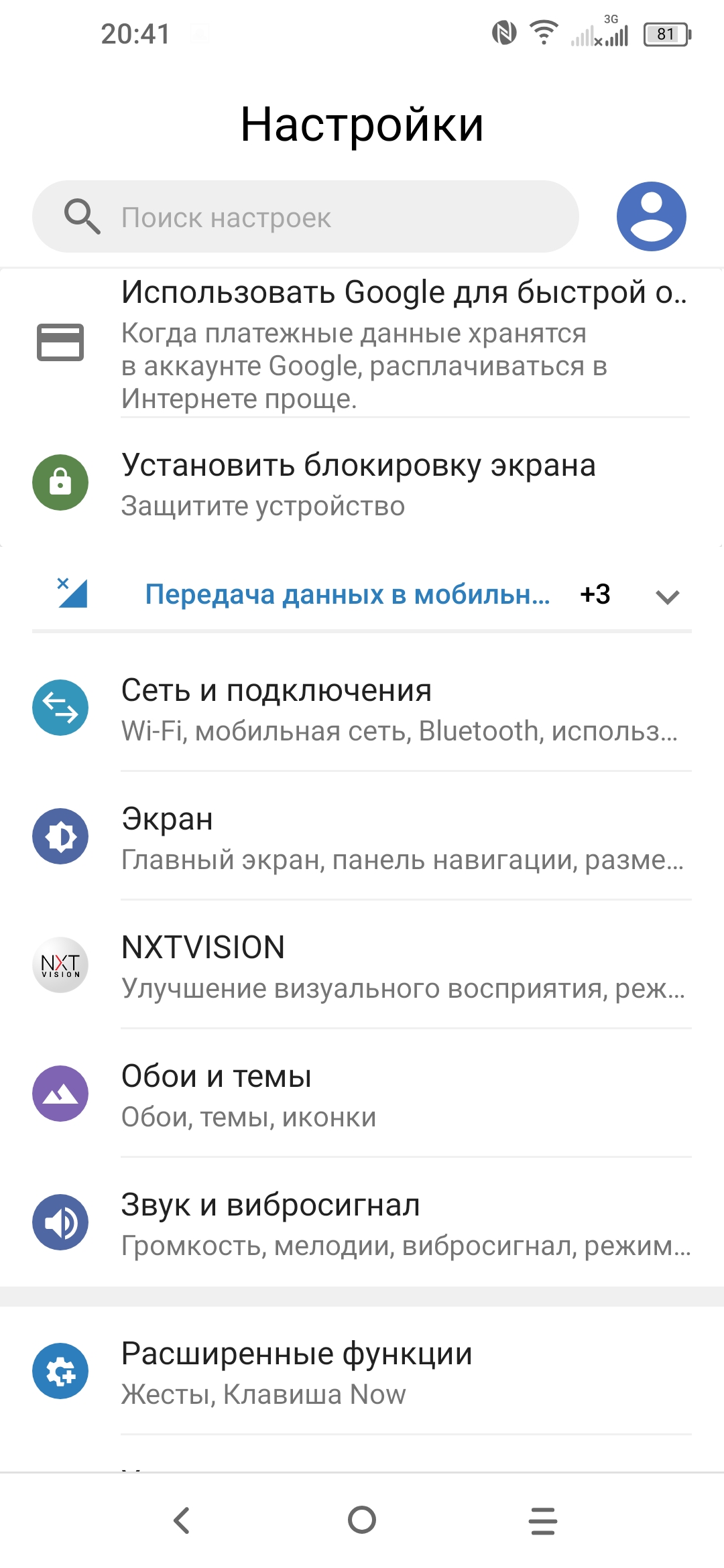Select «Обои и темы»
The width and height of the screenshot is (724, 1568).
point(362,1095)
